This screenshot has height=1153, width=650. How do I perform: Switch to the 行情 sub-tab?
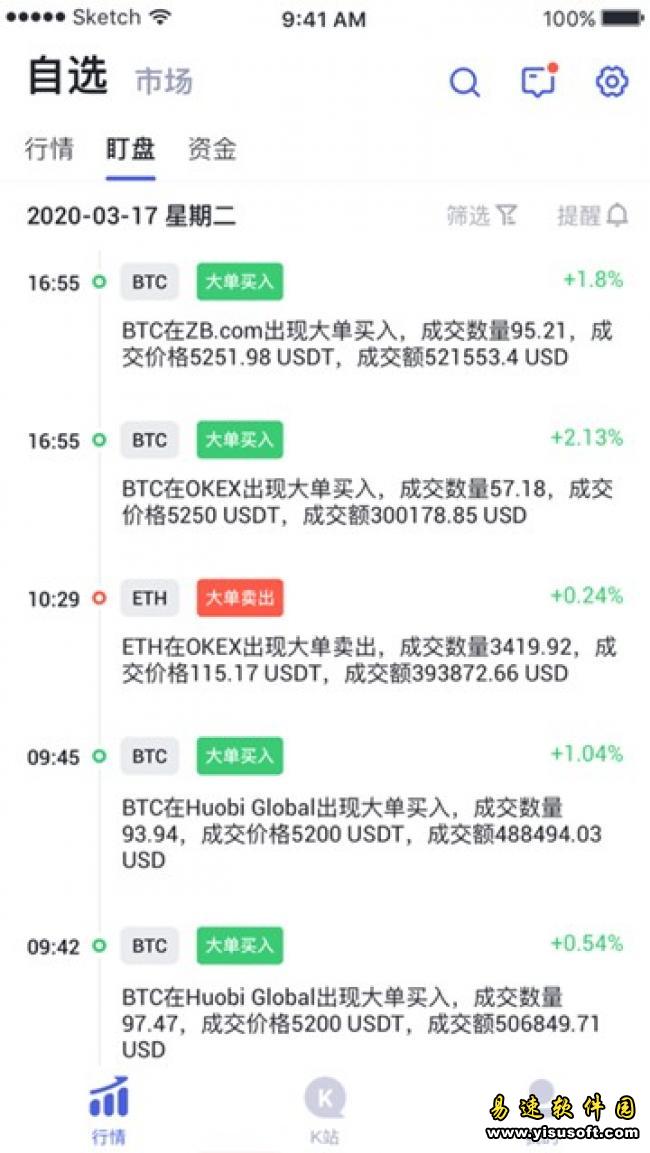(x=49, y=150)
